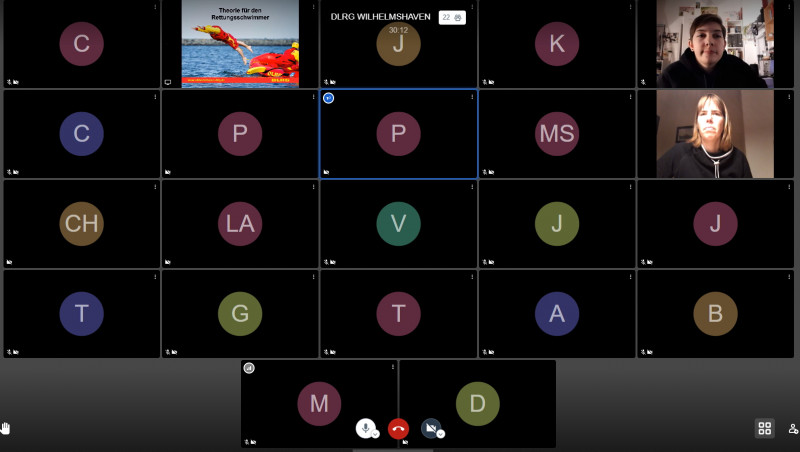Select participant tile MS
Image resolution: width=800 pixels, height=452 pixels.
coord(556,134)
